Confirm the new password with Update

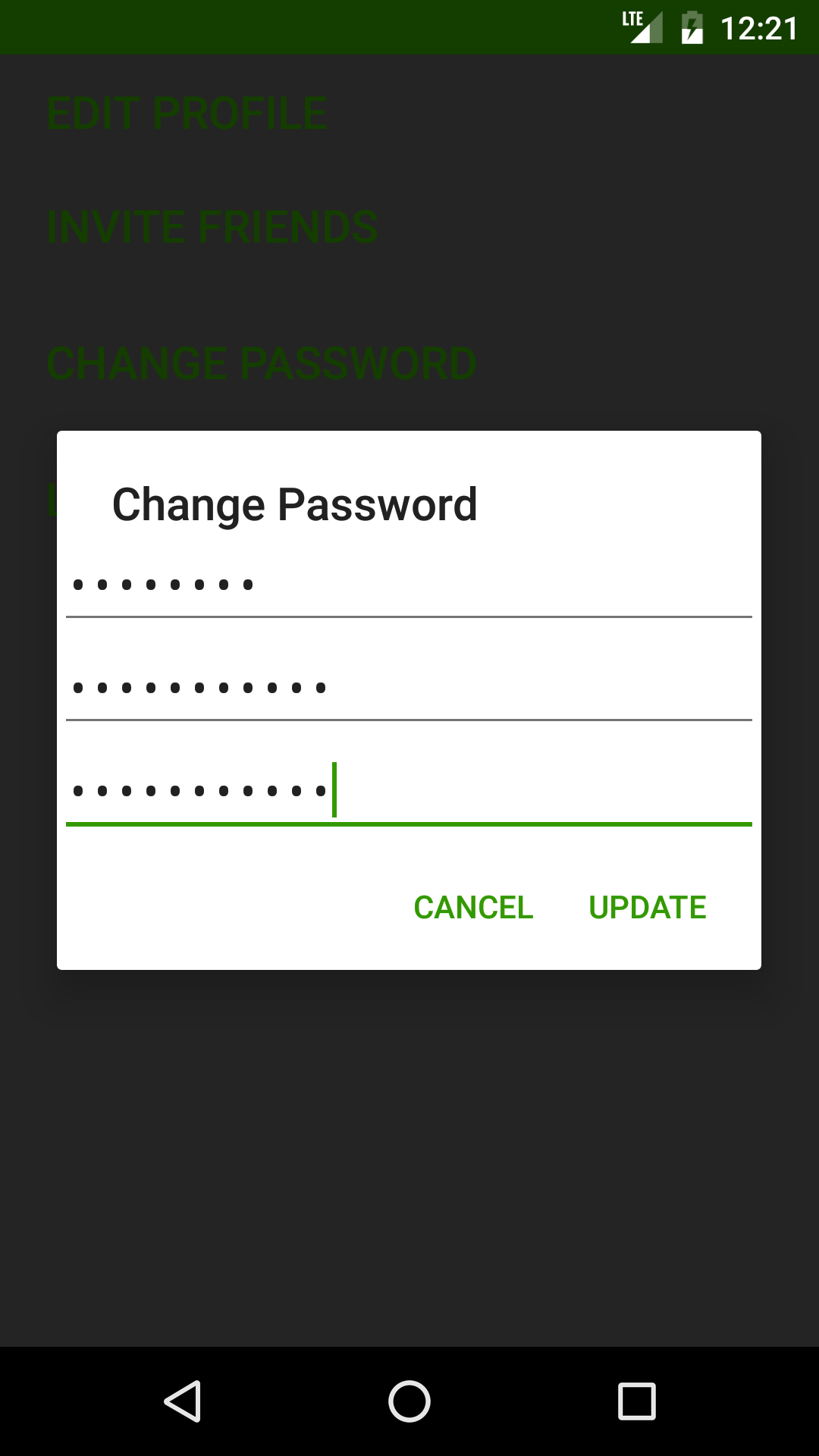(648, 908)
